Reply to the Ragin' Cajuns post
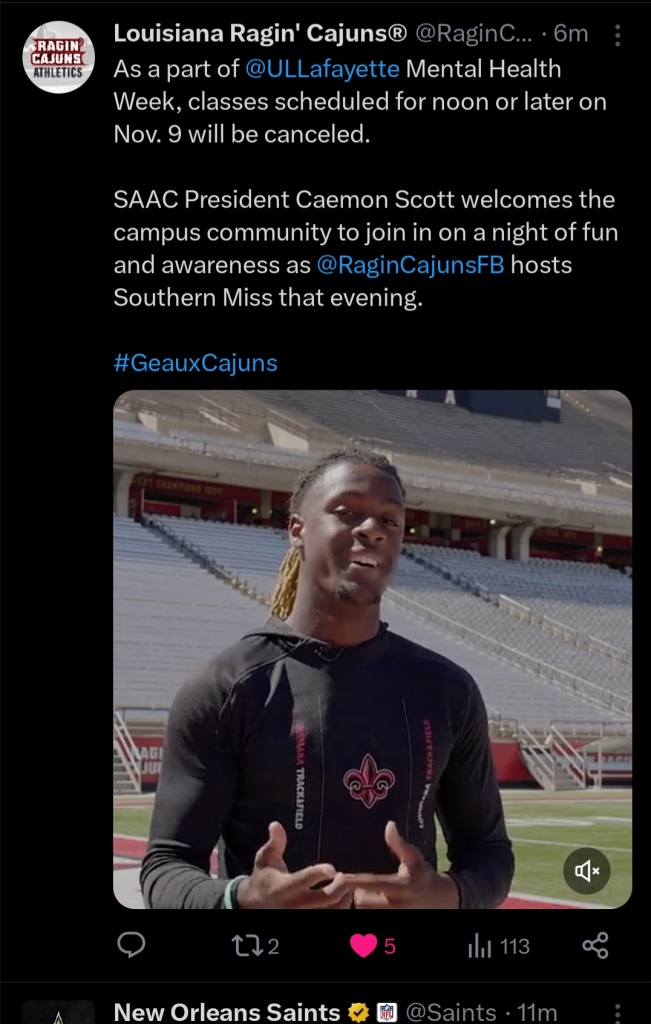Image resolution: width=651 pixels, height=1024 pixels. [131, 945]
